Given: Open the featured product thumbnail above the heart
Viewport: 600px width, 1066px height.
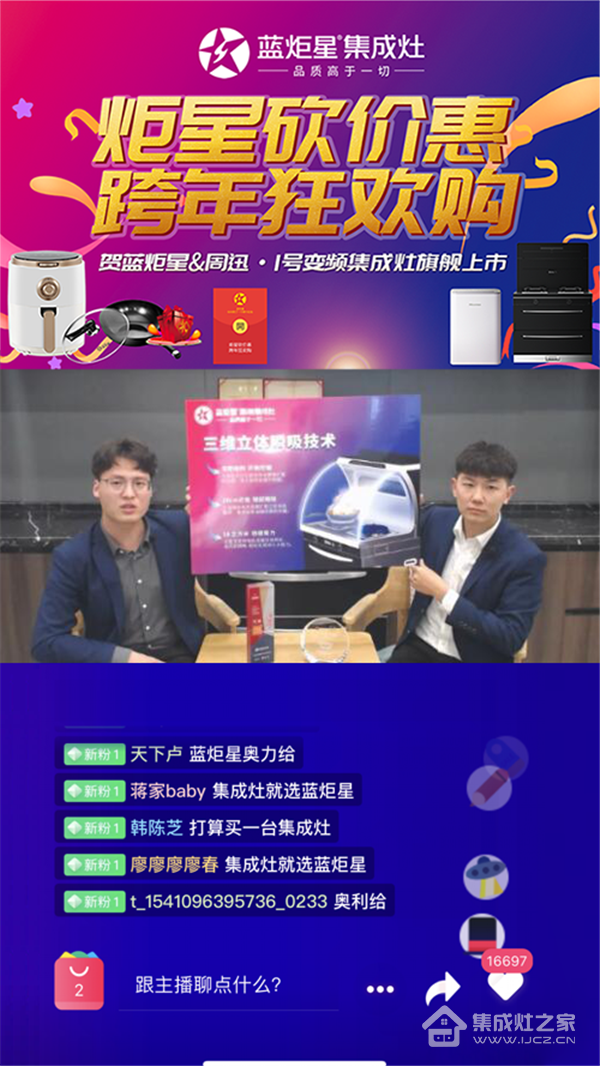Looking at the screenshot, I should 481,934.
